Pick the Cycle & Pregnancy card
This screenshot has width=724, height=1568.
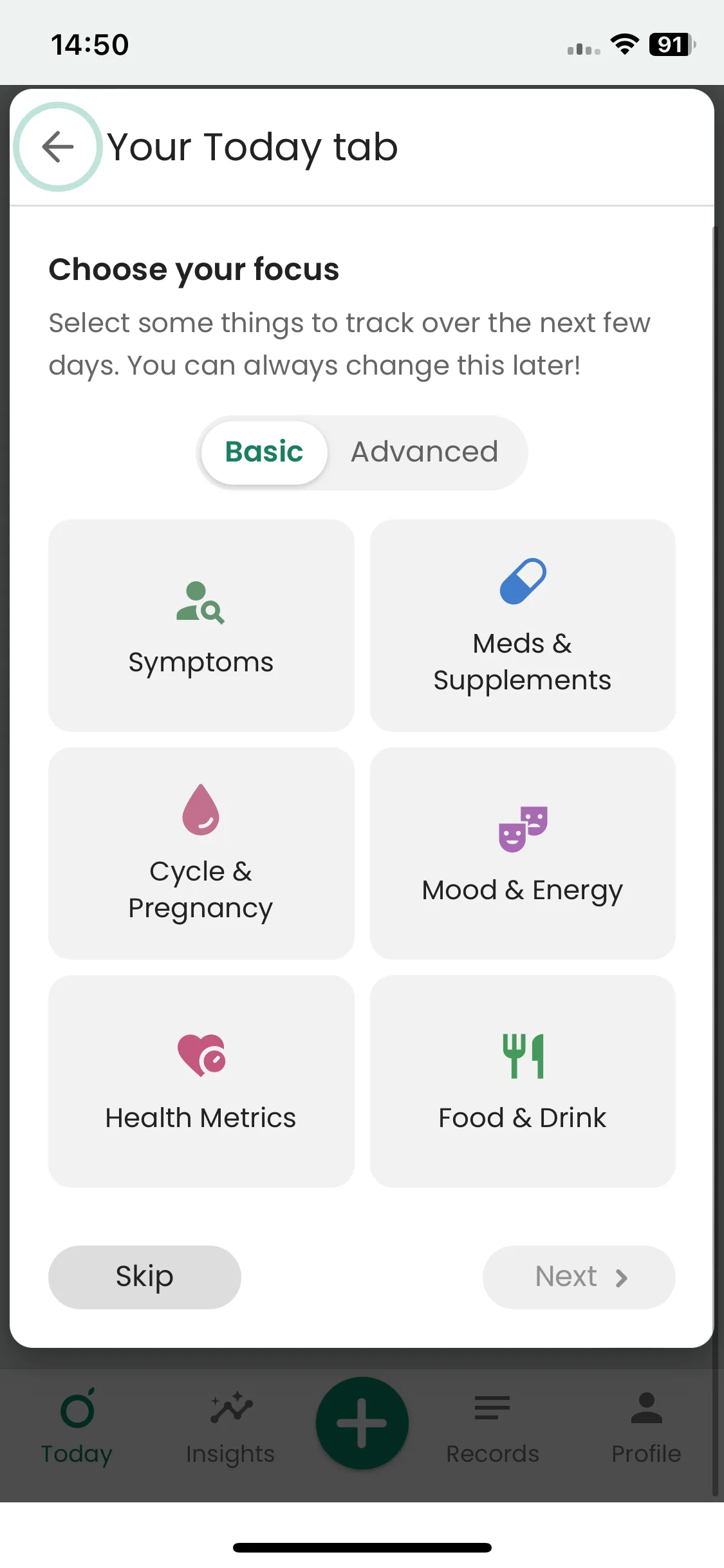click(201, 854)
